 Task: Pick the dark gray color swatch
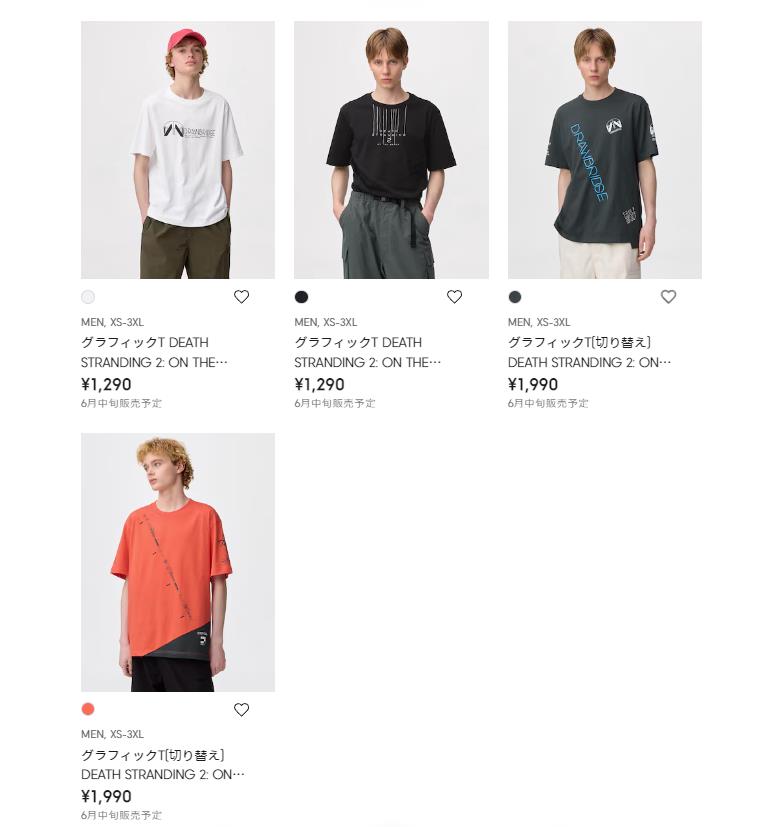[515, 297]
